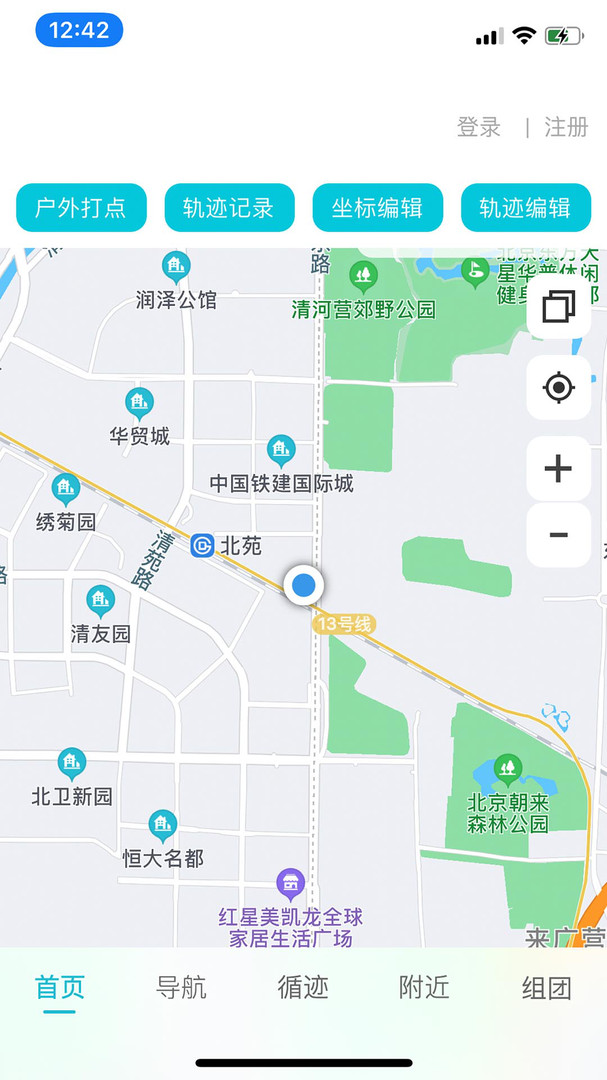Center map on my current location
The width and height of the screenshot is (607, 1080).
tap(558, 387)
